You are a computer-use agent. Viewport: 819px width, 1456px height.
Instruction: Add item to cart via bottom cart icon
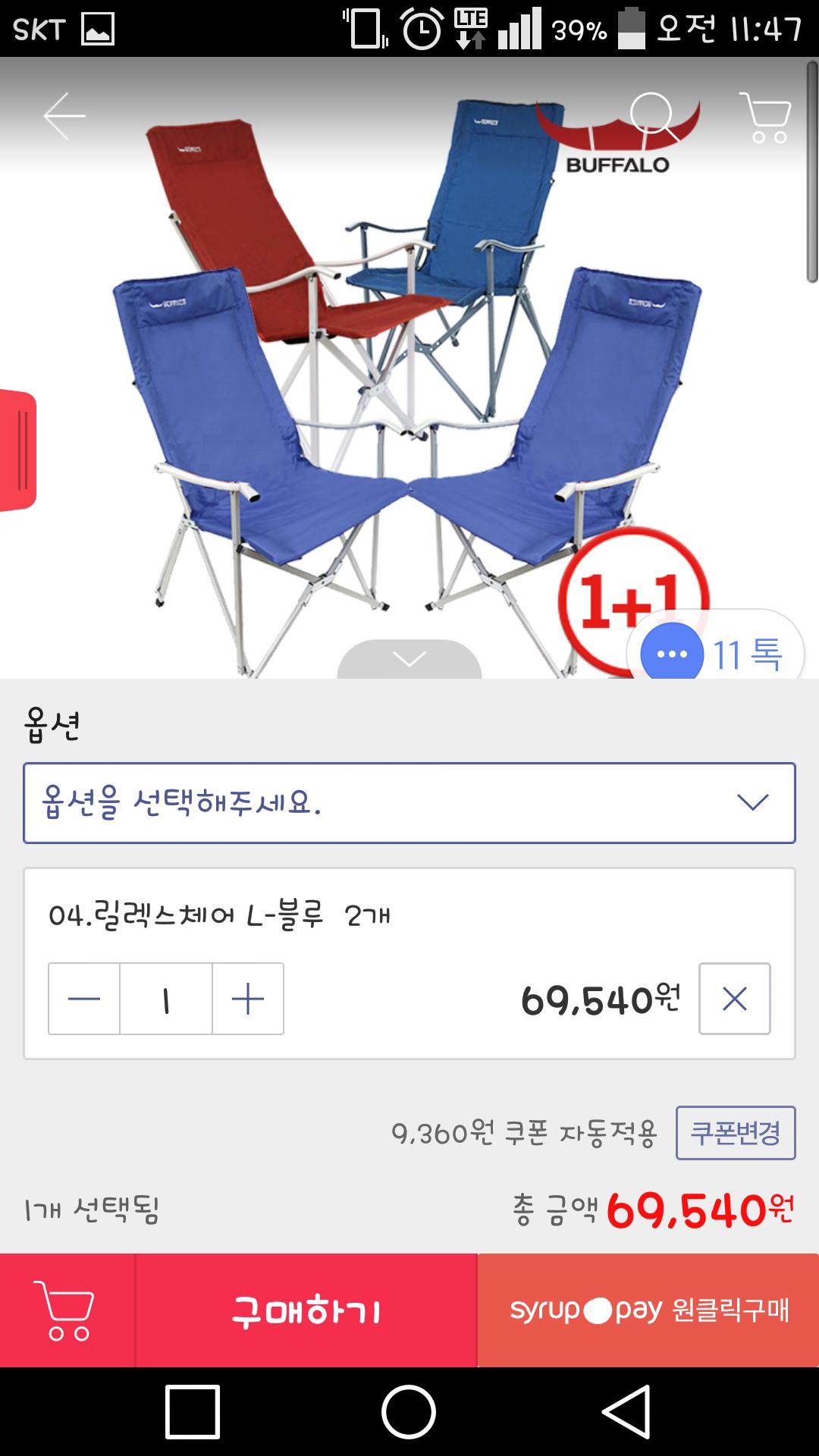point(67,1310)
